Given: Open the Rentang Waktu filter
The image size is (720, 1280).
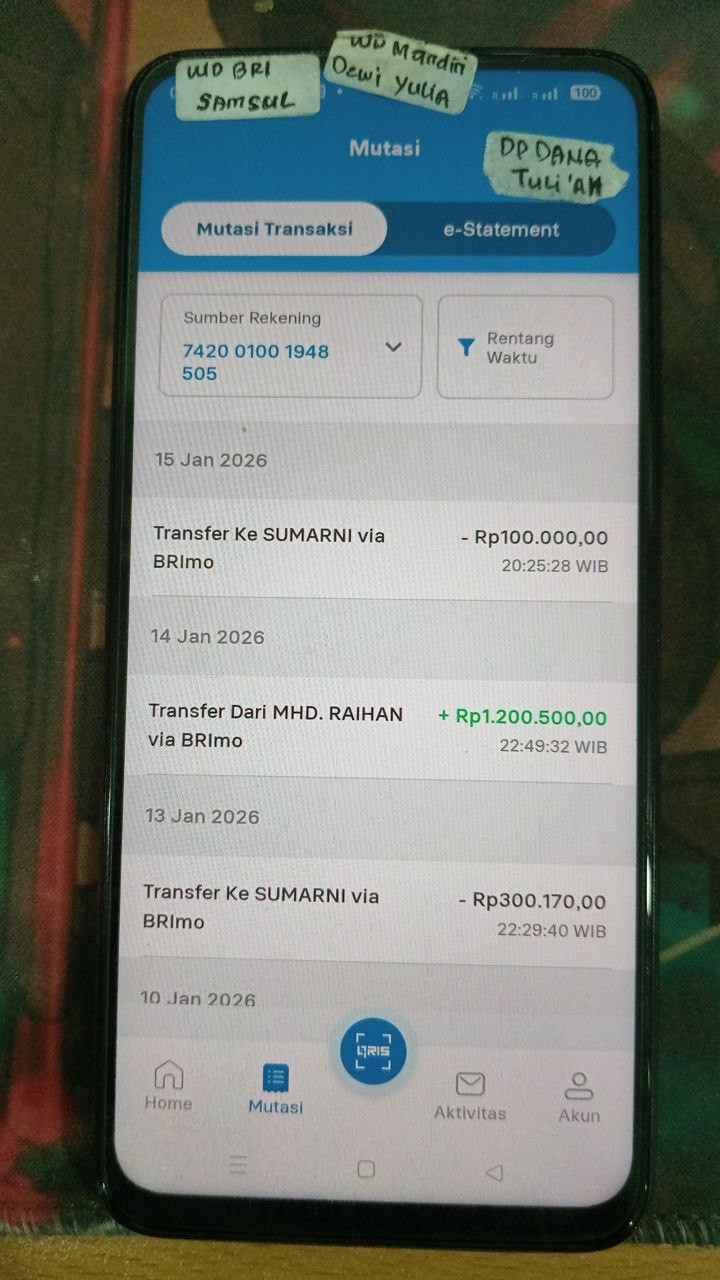Looking at the screenshot, I should click(x=525, y=348).
